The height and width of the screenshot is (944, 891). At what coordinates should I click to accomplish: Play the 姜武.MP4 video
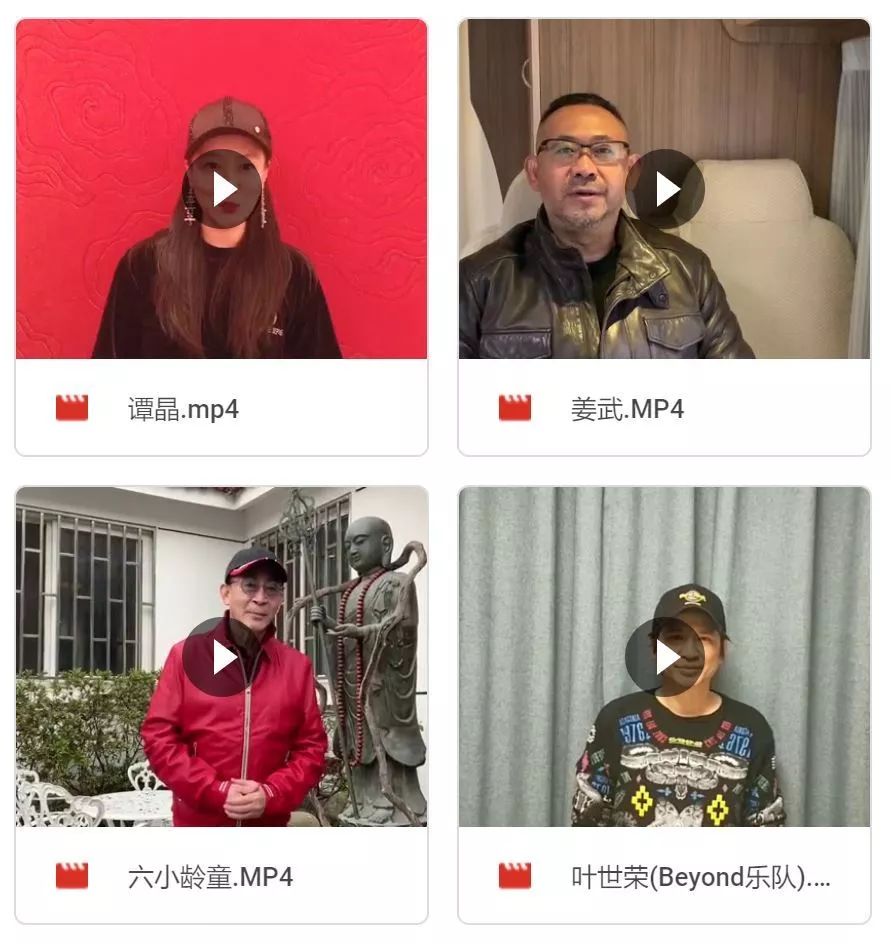[665, 189]
